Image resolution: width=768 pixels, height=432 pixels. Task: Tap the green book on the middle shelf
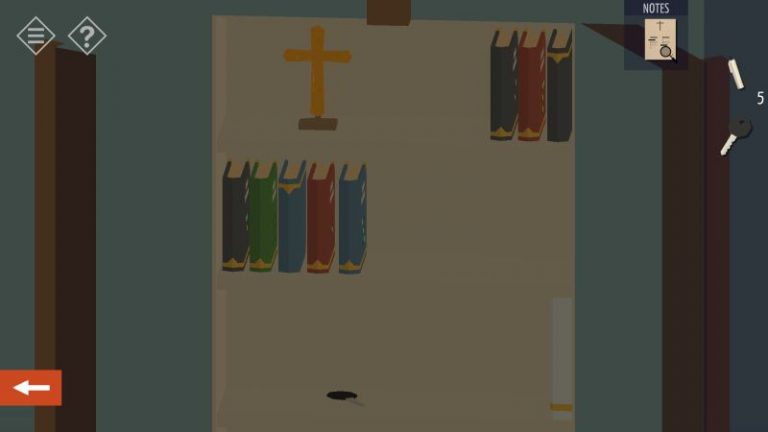[263, 215]
